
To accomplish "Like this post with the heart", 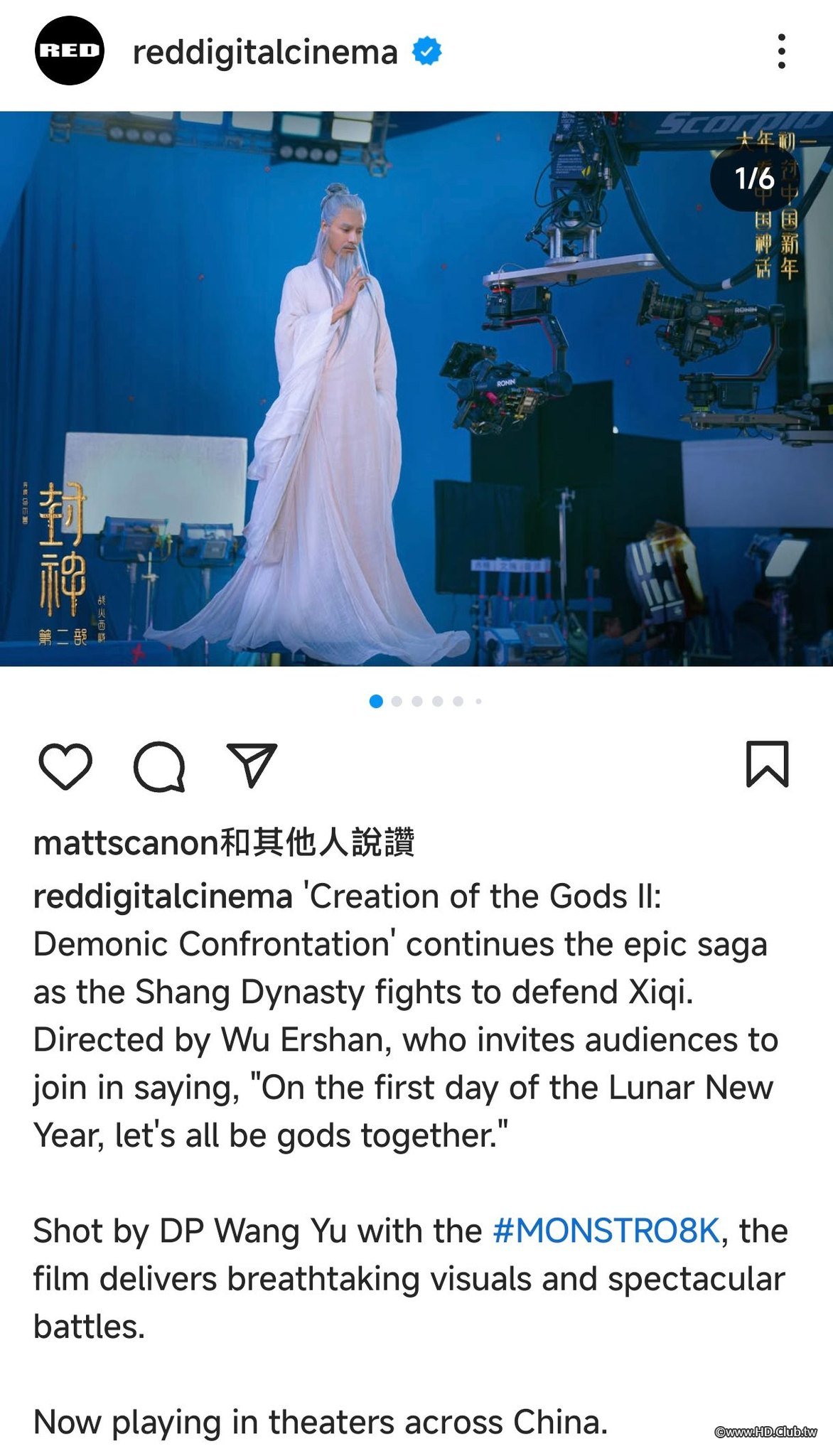I will coord(65,766).
